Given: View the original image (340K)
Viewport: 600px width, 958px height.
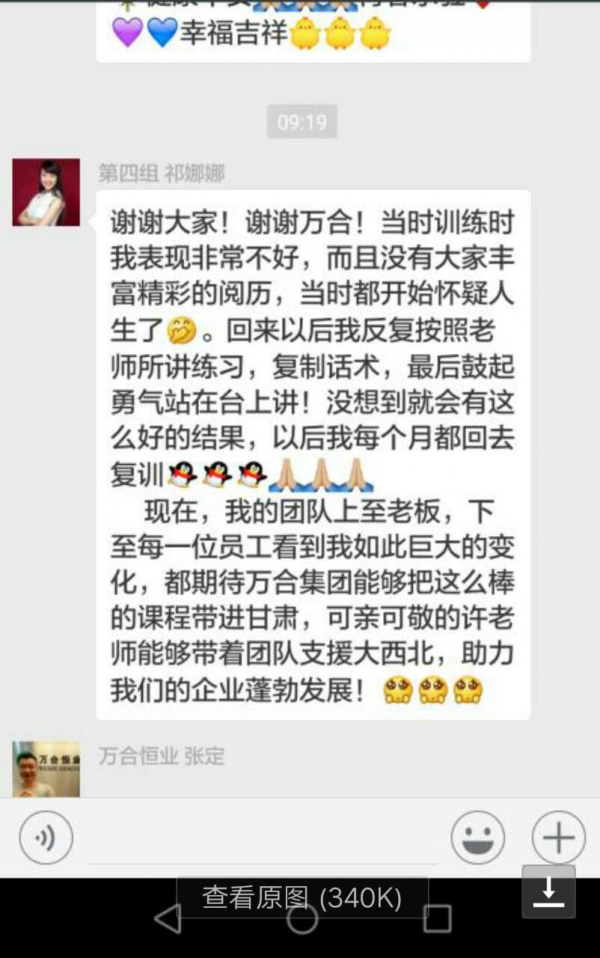Looking at the screenshot, I should 302,897.
